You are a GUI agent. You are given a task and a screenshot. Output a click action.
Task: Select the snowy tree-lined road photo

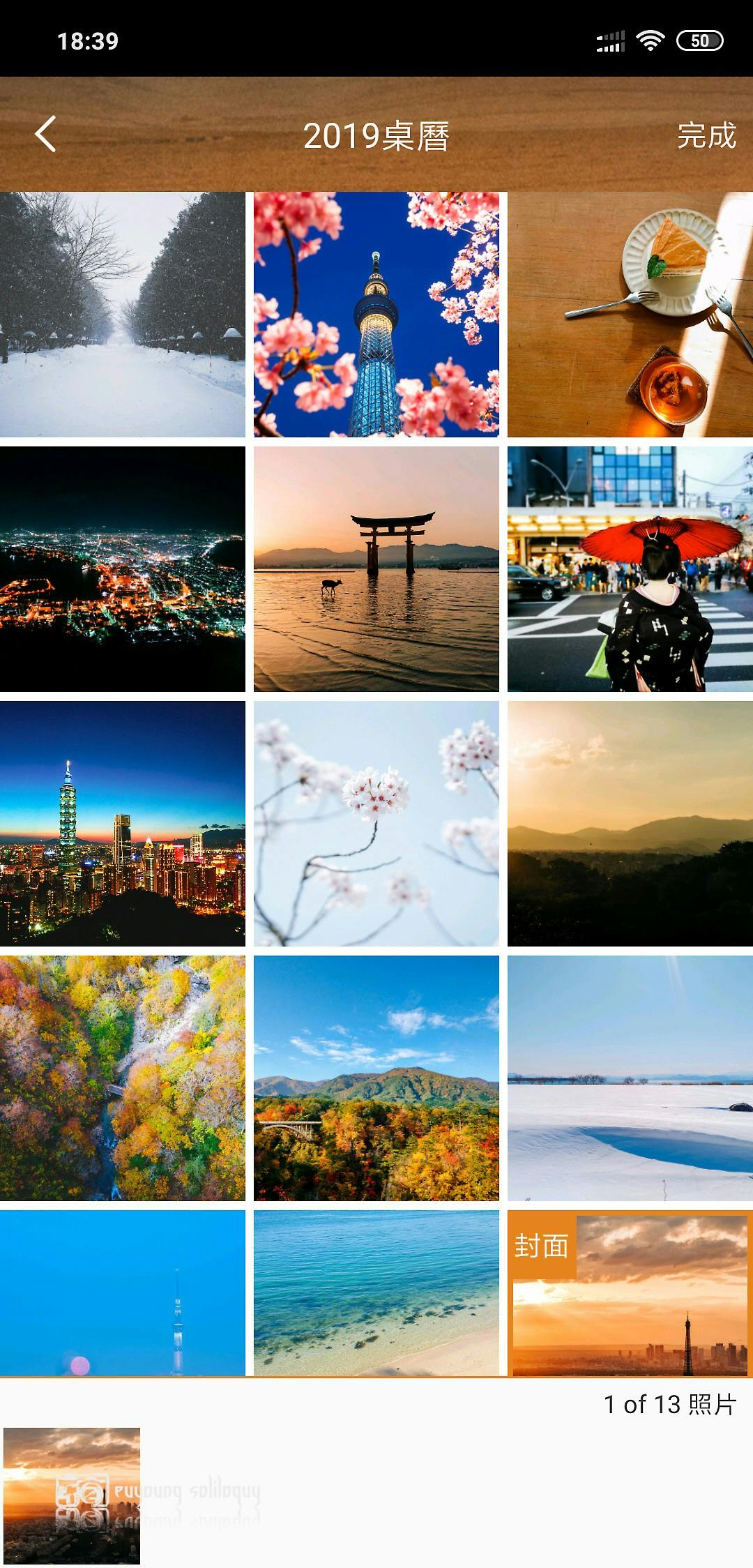[x=123, y=315]
